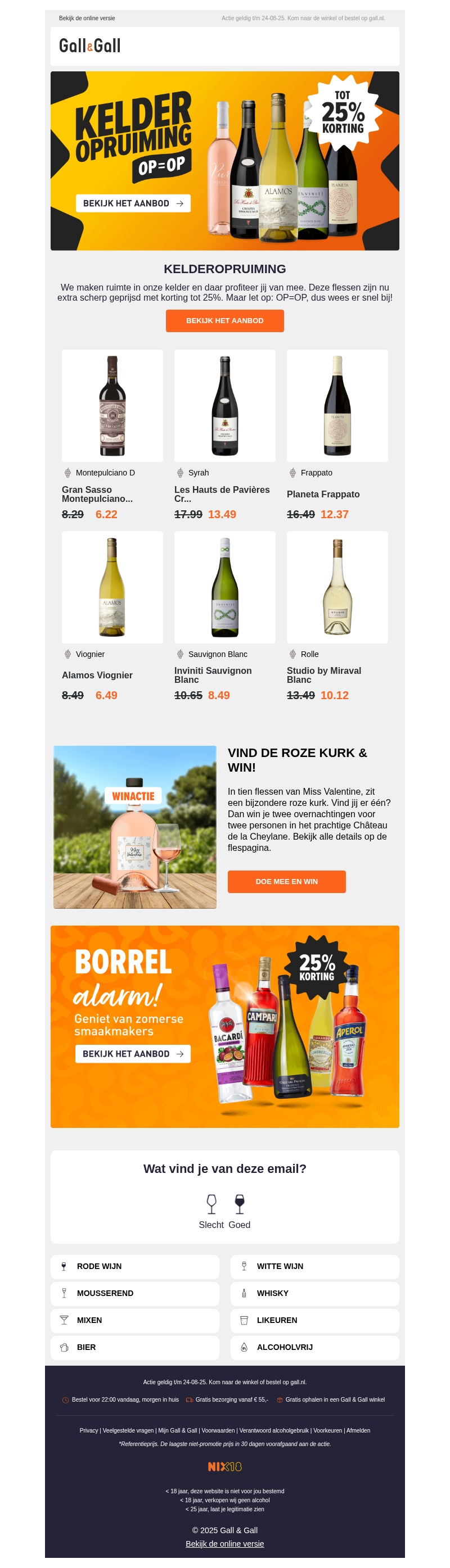View the Inviniti Sauvignon Blanc wine
The width and height of the screenshot is (450, 1568).
(224, 587)
